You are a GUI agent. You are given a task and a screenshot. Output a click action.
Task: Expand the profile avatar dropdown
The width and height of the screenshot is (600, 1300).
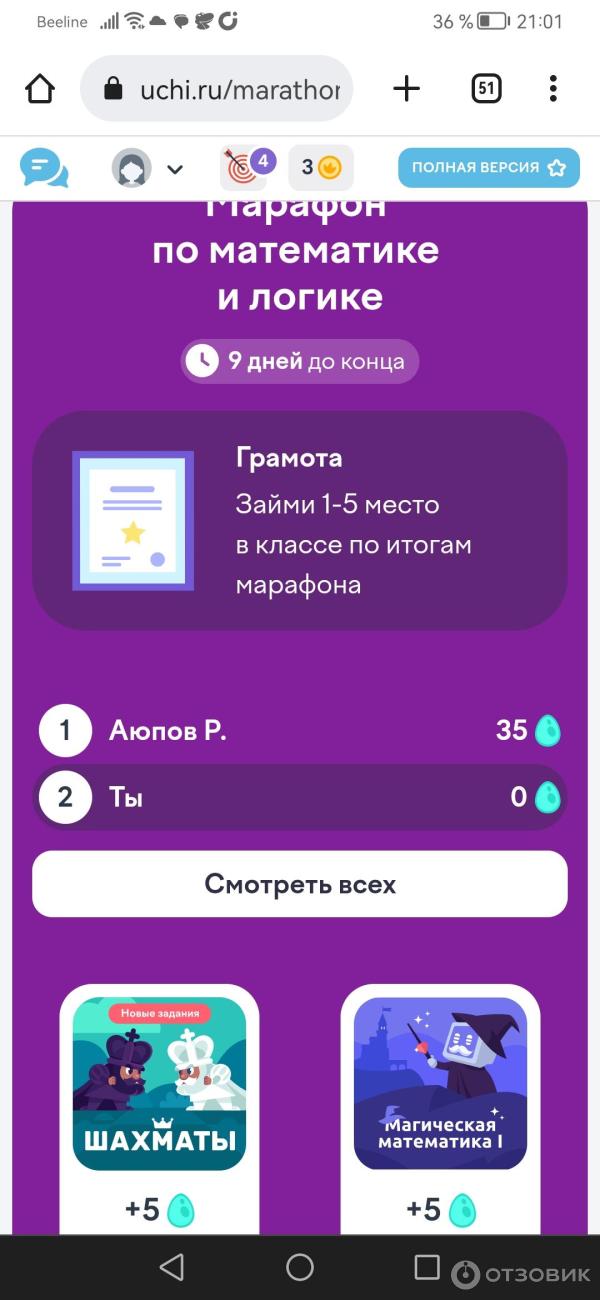(x=148, y=169)
